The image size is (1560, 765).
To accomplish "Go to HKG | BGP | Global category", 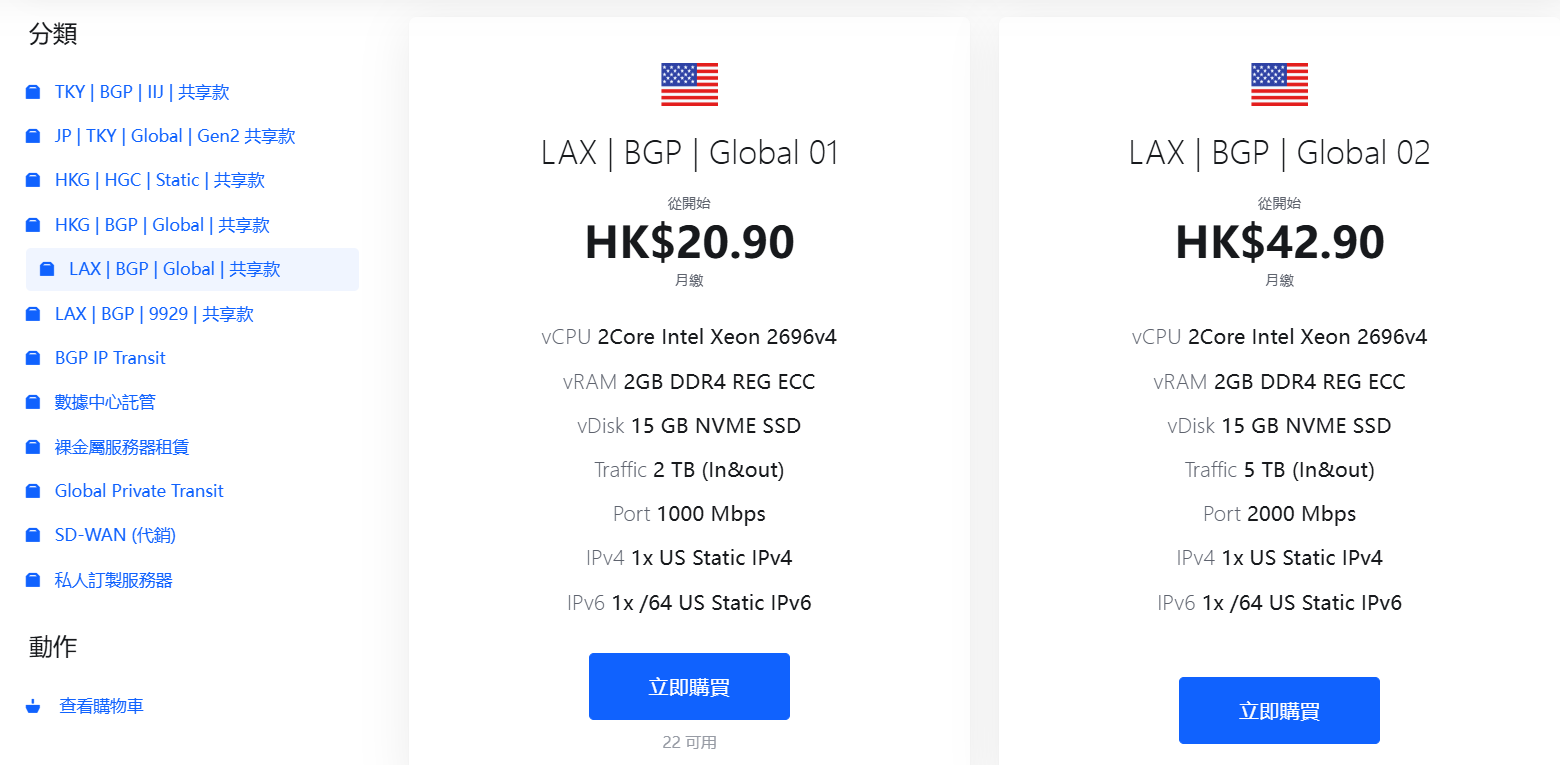I will (x=162, y=225).
